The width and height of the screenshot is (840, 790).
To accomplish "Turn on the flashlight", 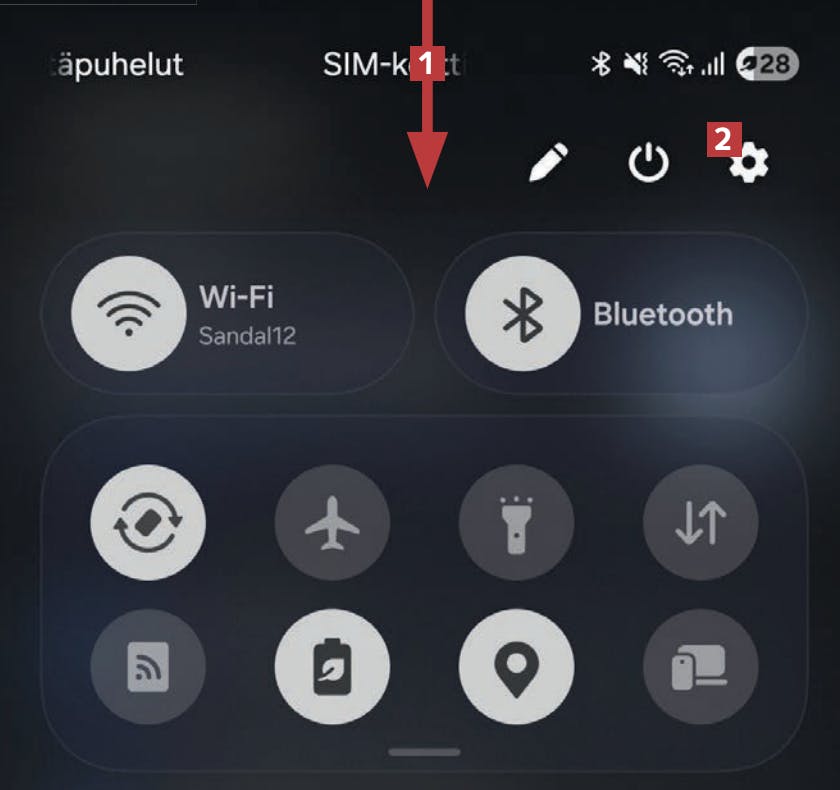I will (516, 523).
